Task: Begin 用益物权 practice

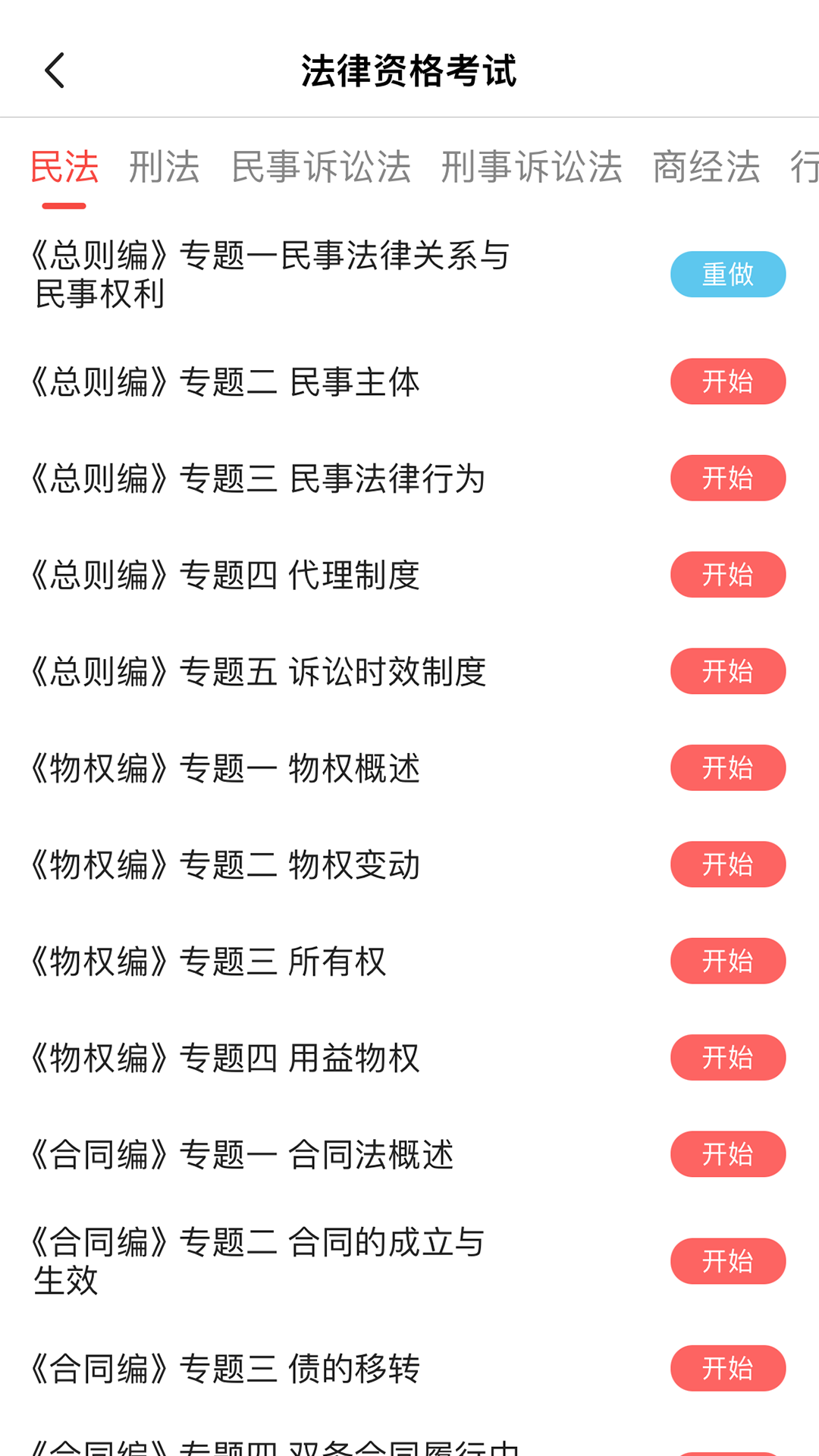Action: pos(727,1057)
